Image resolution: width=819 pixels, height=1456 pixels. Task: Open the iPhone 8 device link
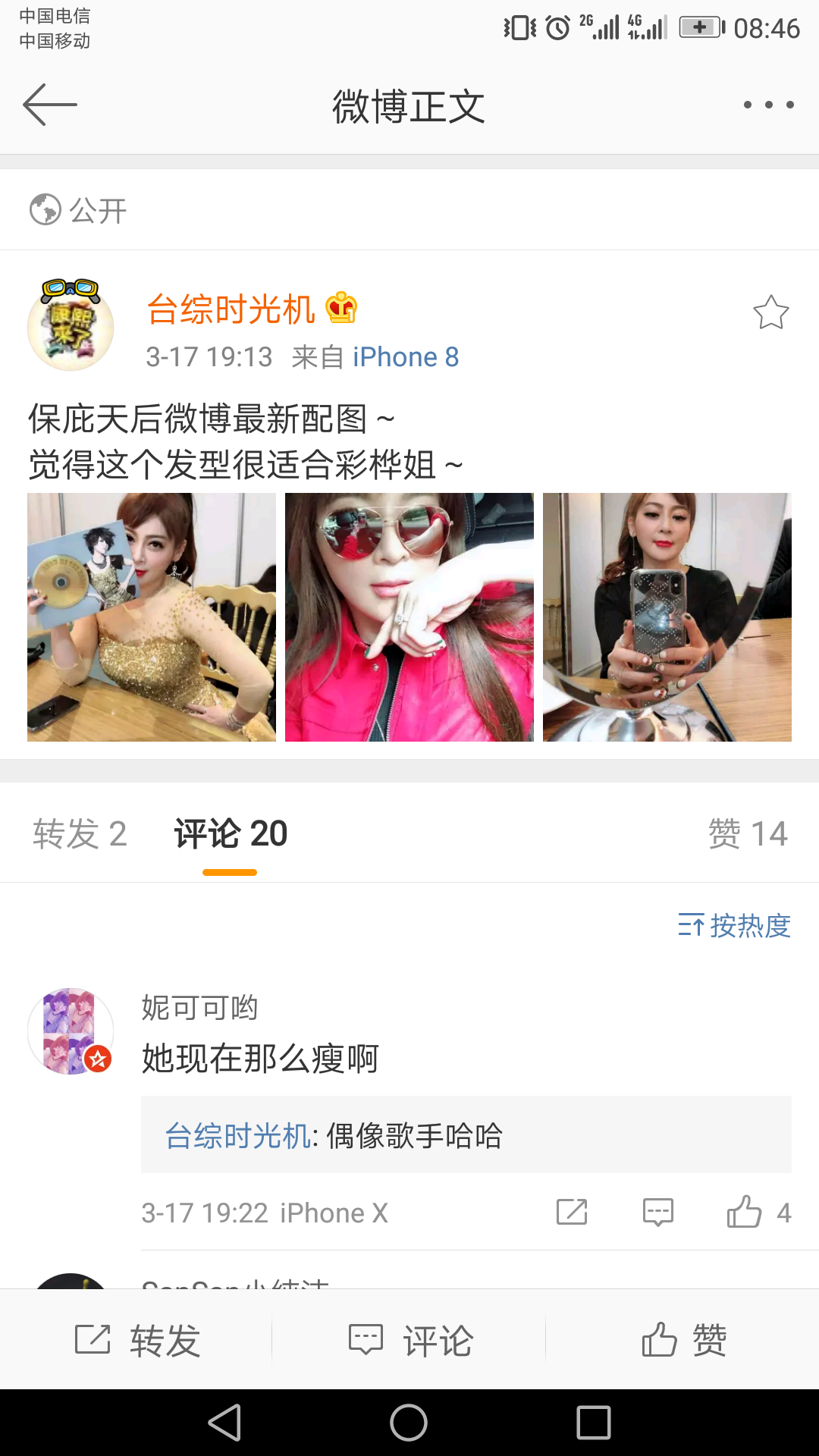point(406,356)
